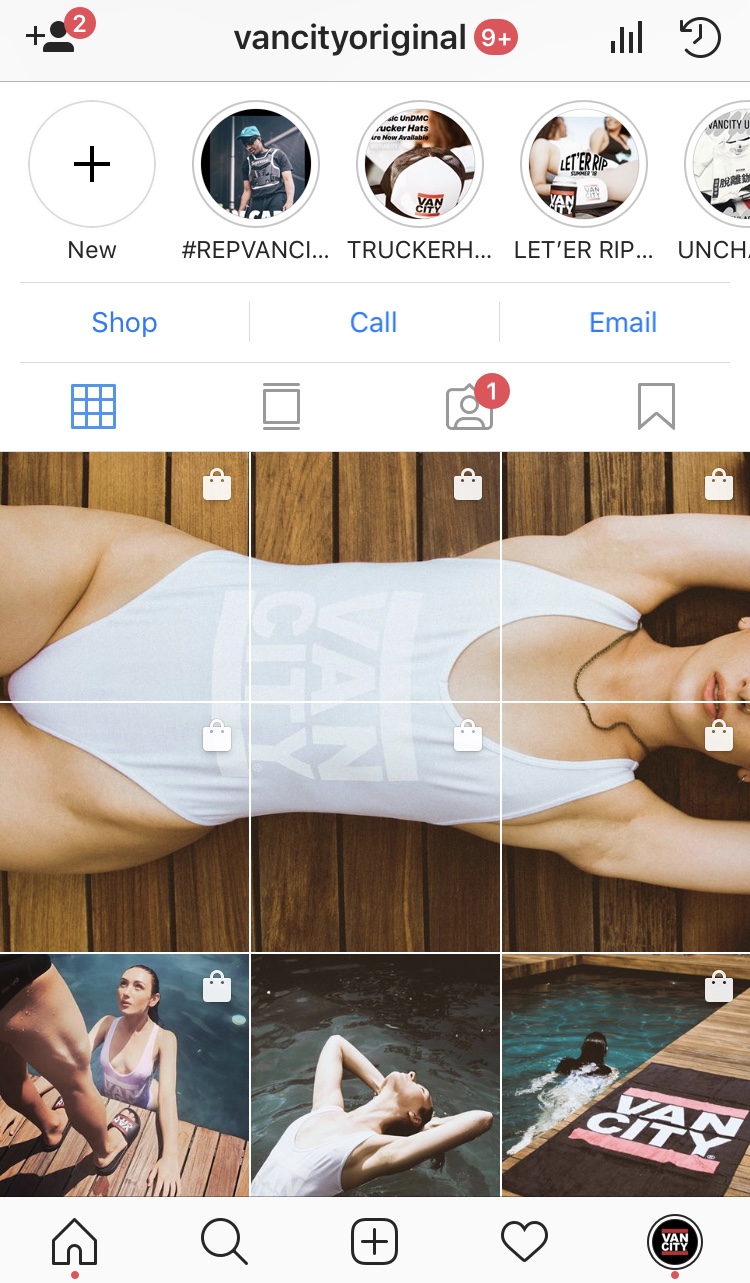Open the TRUCKERH... story highlight

[420, 164]
